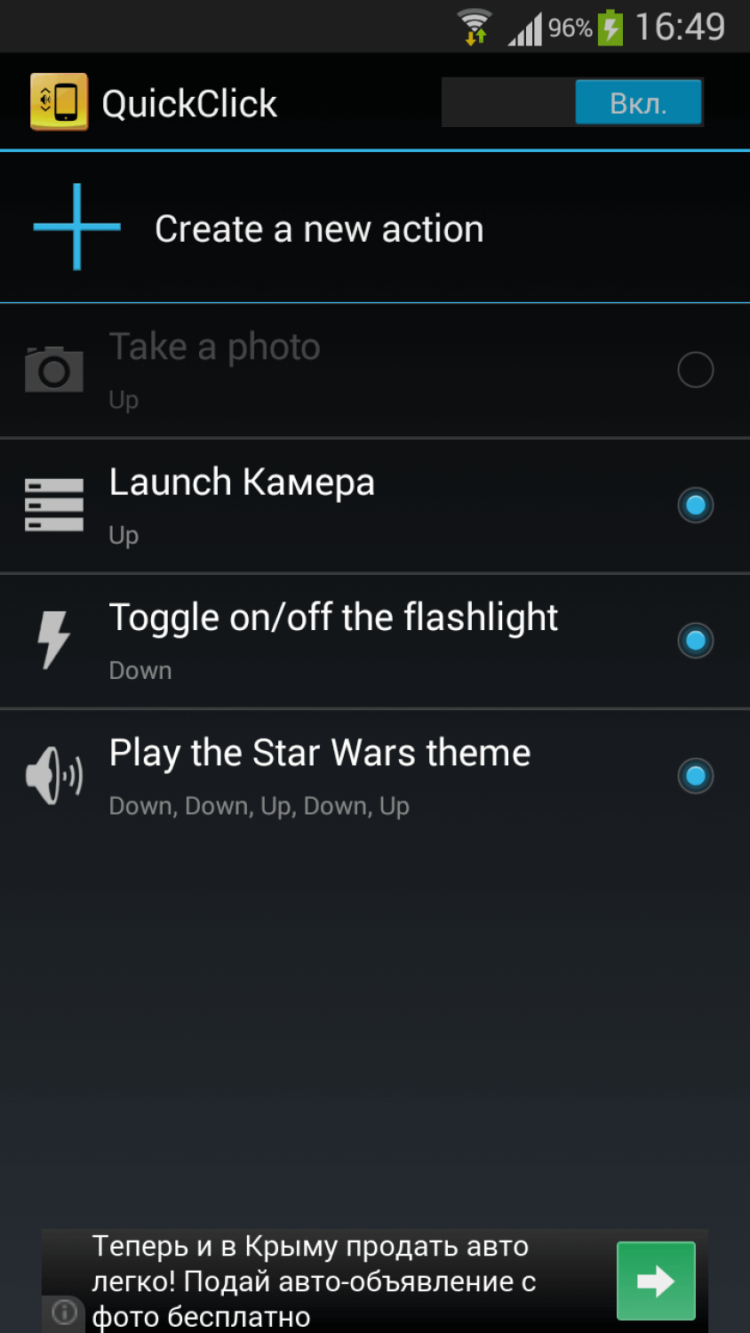Deselect the flashlight action radio button
This screenshot has width=750, height=1333.
(x=695, y=640)
